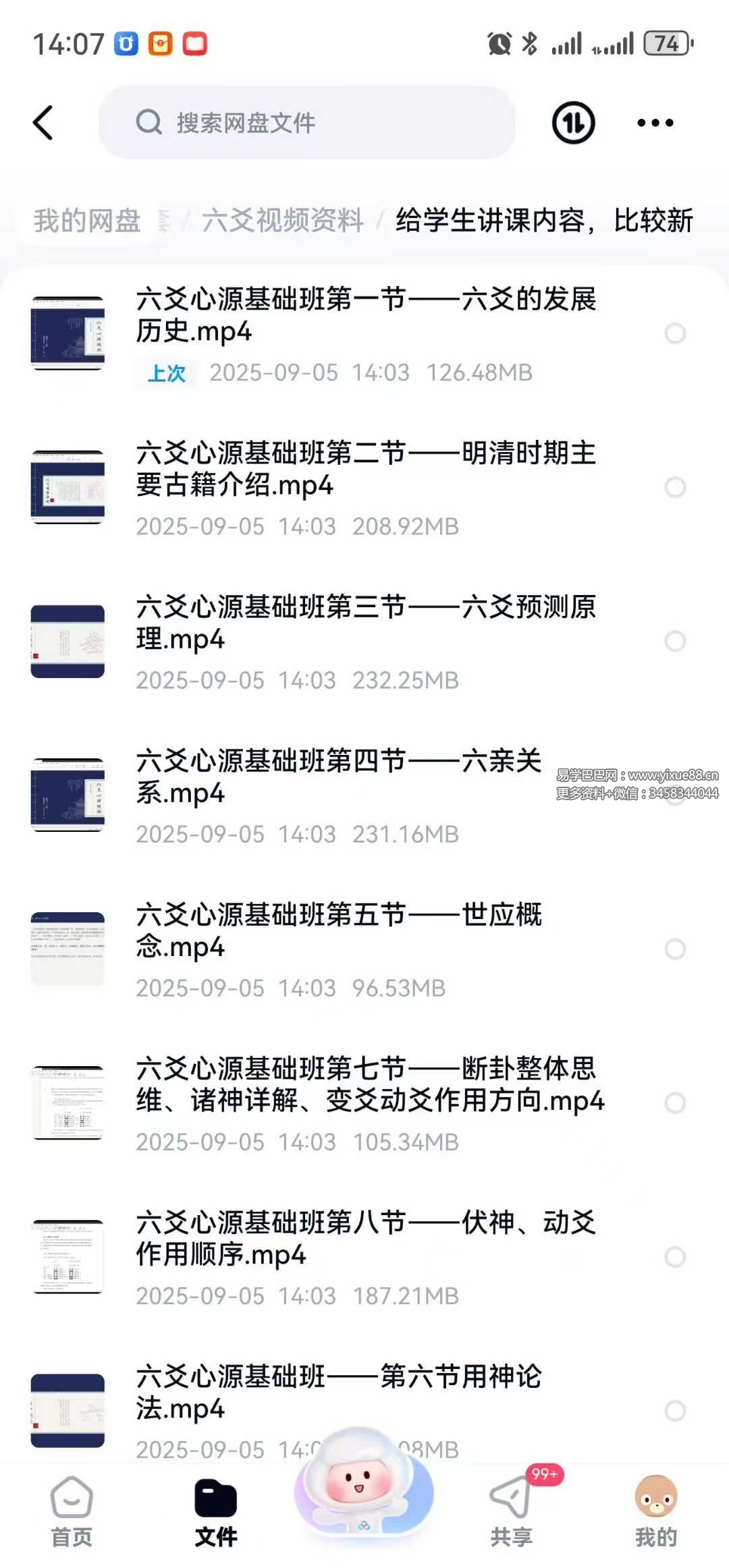This screenshot has height=1568, width=729.
Task: Tap the 搜索网盘文件 search box
Action: (307, 123)
